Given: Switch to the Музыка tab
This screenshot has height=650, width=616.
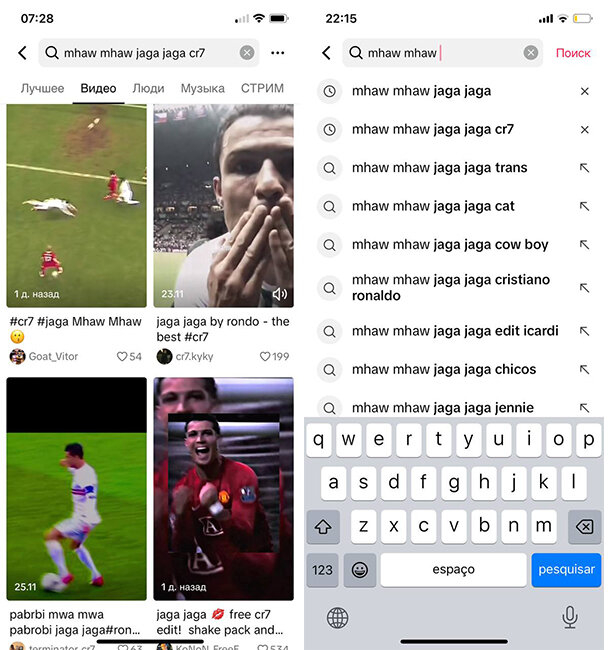Looking at the screenshot, I should pyautogui.click(x=202, y=88).
